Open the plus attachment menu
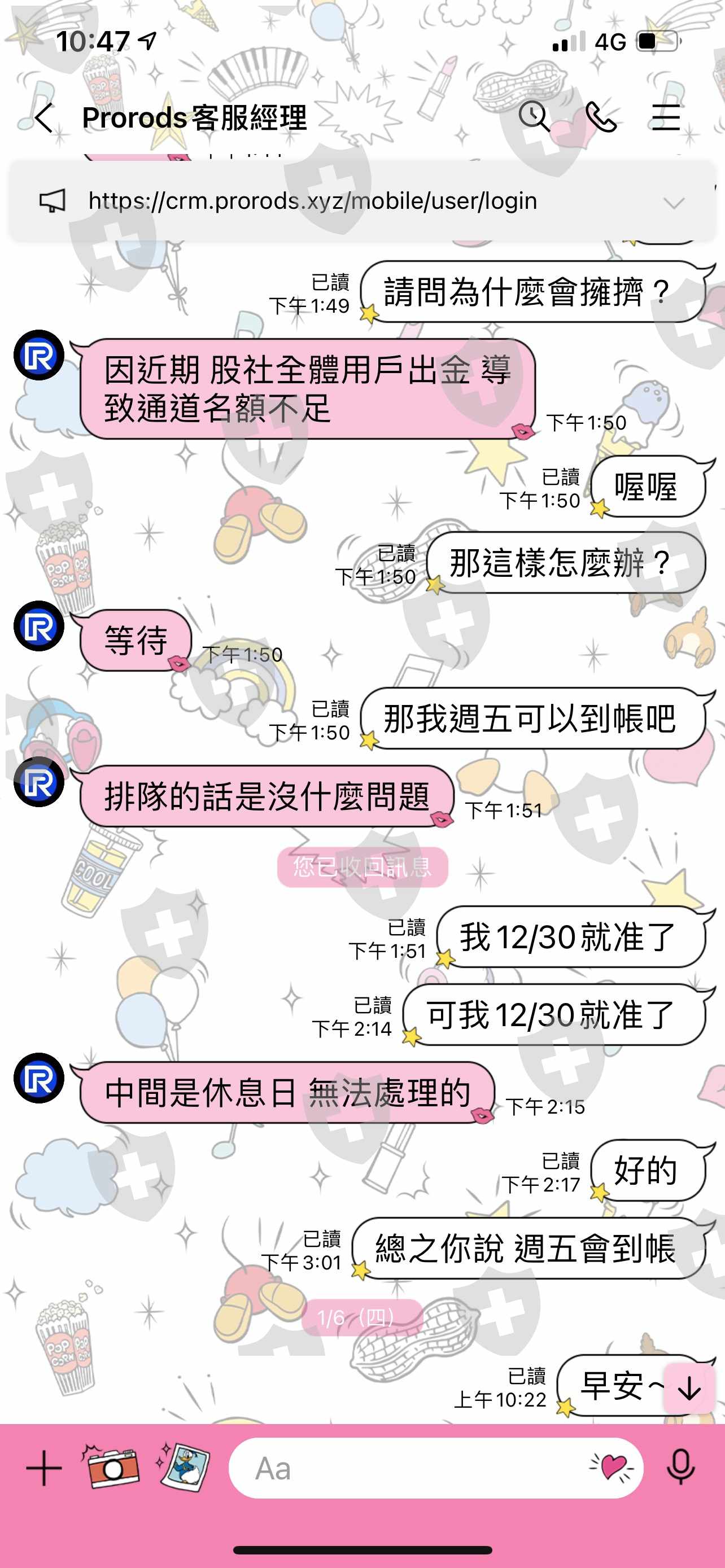725x1568 pixels. click(x=44, y=1468)
